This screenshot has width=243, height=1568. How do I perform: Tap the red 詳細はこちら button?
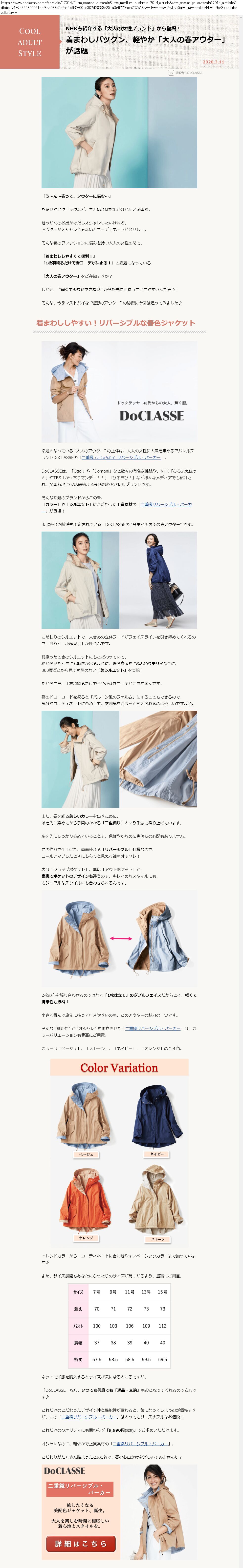(x=81, y=1543)
